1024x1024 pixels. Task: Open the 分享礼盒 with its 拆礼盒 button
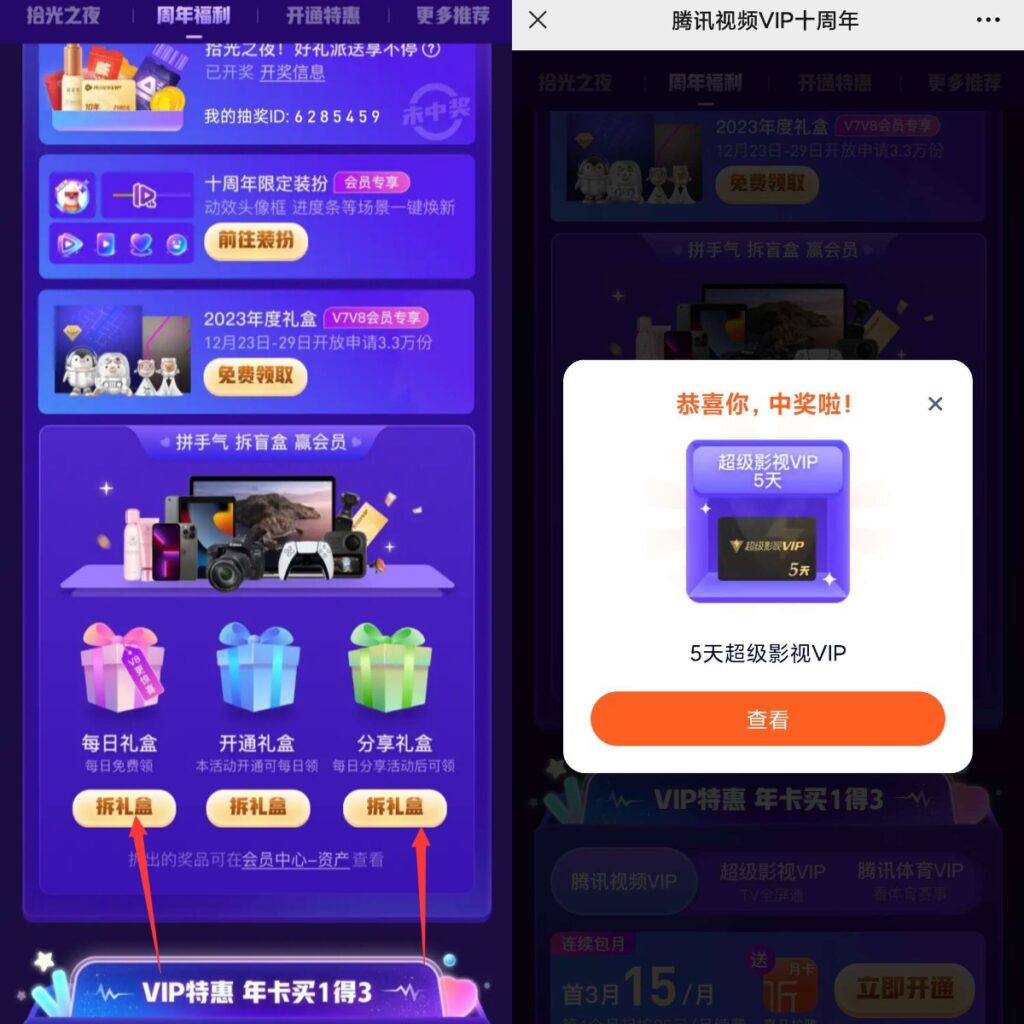click(394, 806)
